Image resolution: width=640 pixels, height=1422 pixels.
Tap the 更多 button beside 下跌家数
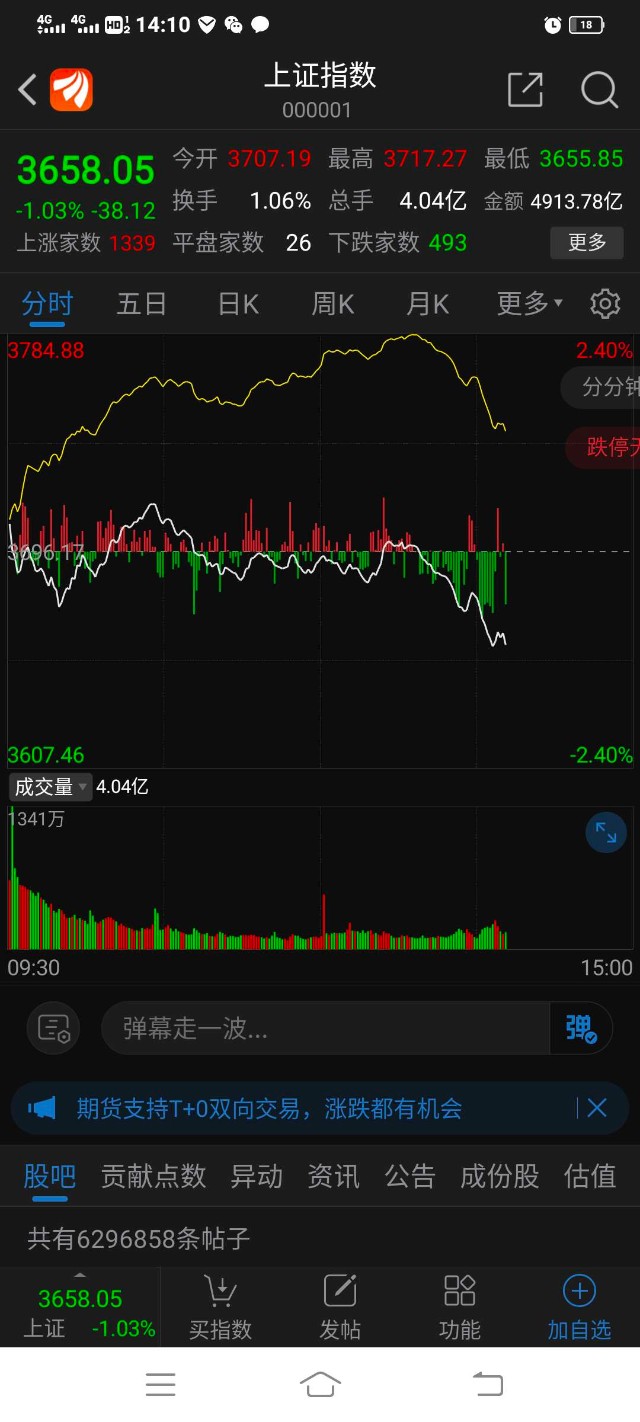(x=587, y=242)
